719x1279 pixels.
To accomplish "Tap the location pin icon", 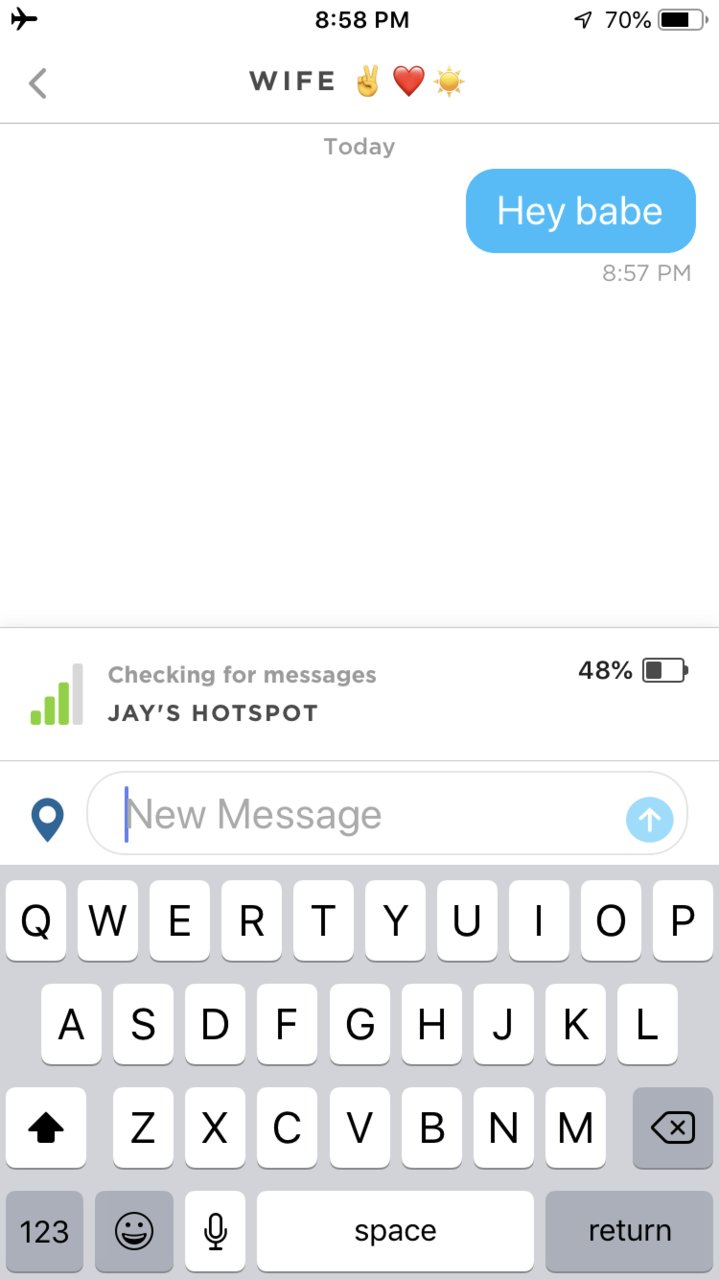I will [x=47, y=820].
